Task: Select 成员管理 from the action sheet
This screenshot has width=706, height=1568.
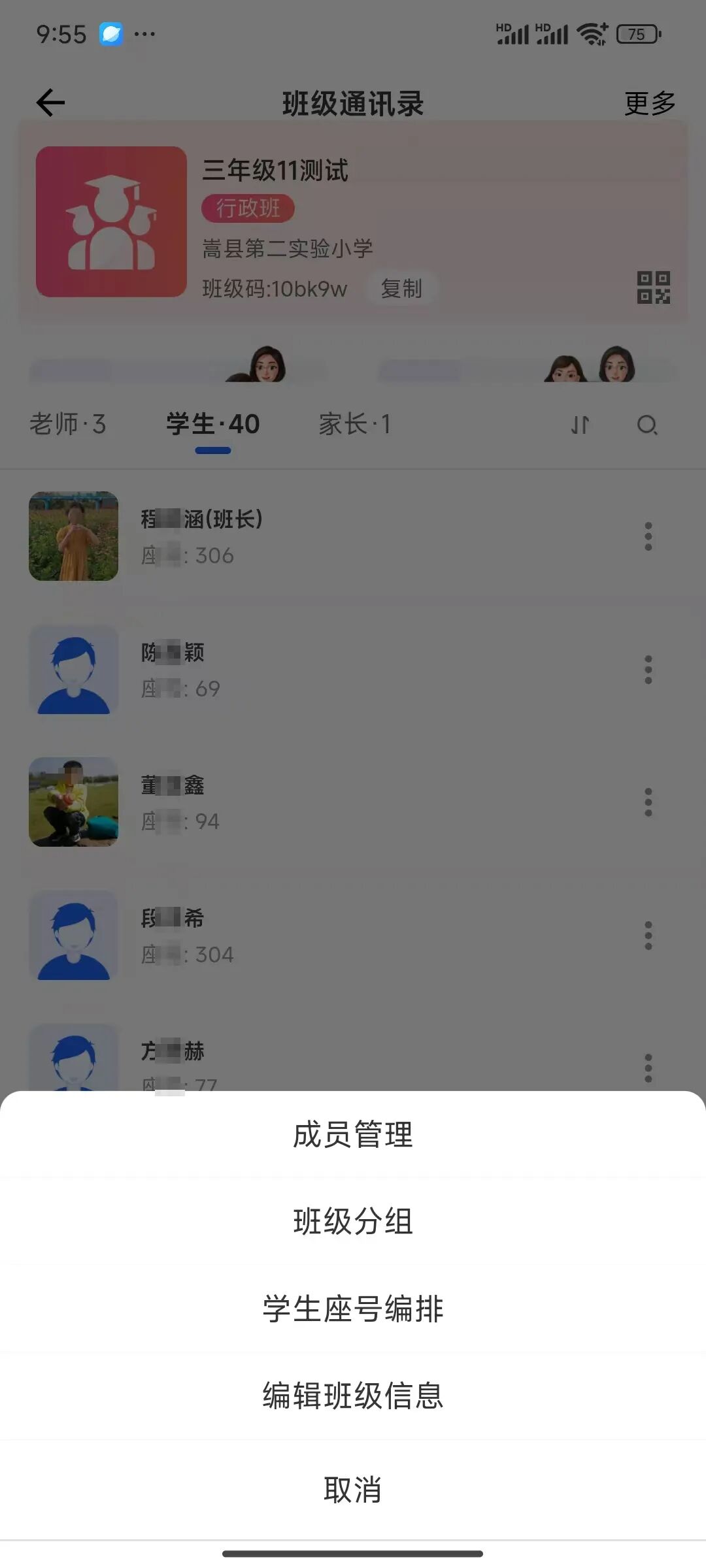Action: click(x=353, y=1134)
